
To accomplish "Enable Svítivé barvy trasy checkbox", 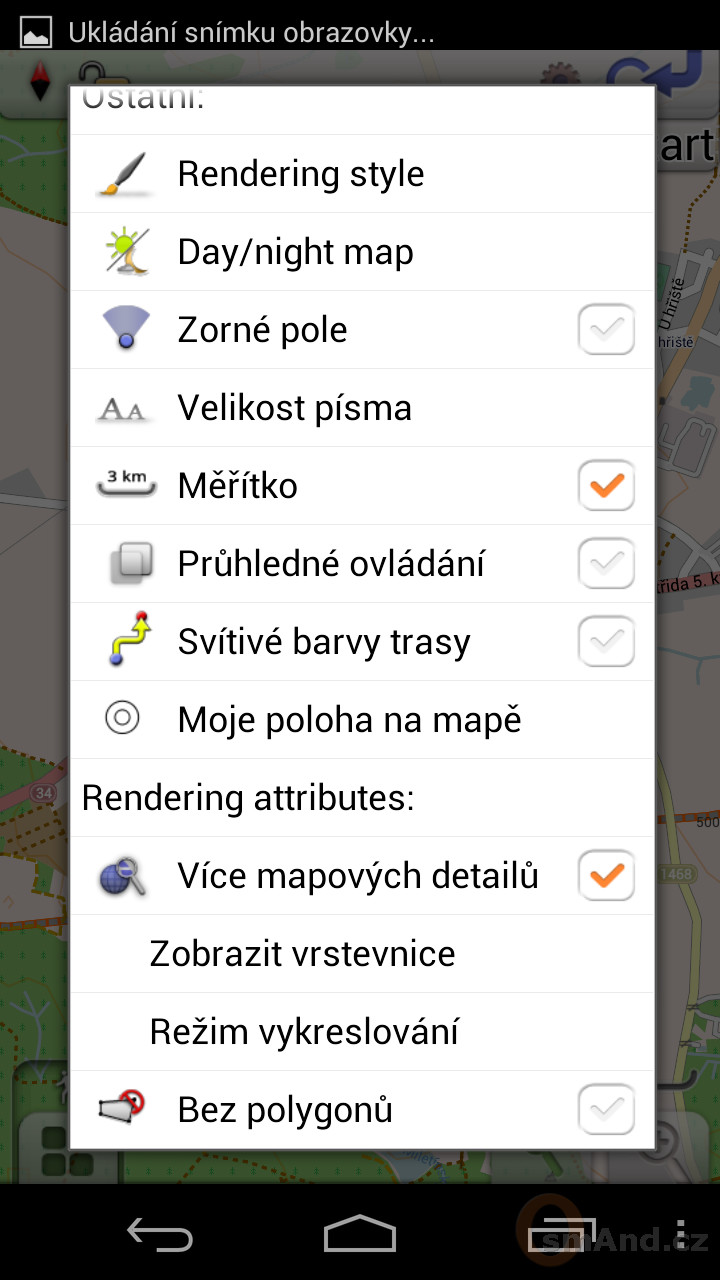I will [x=606, y=642].
